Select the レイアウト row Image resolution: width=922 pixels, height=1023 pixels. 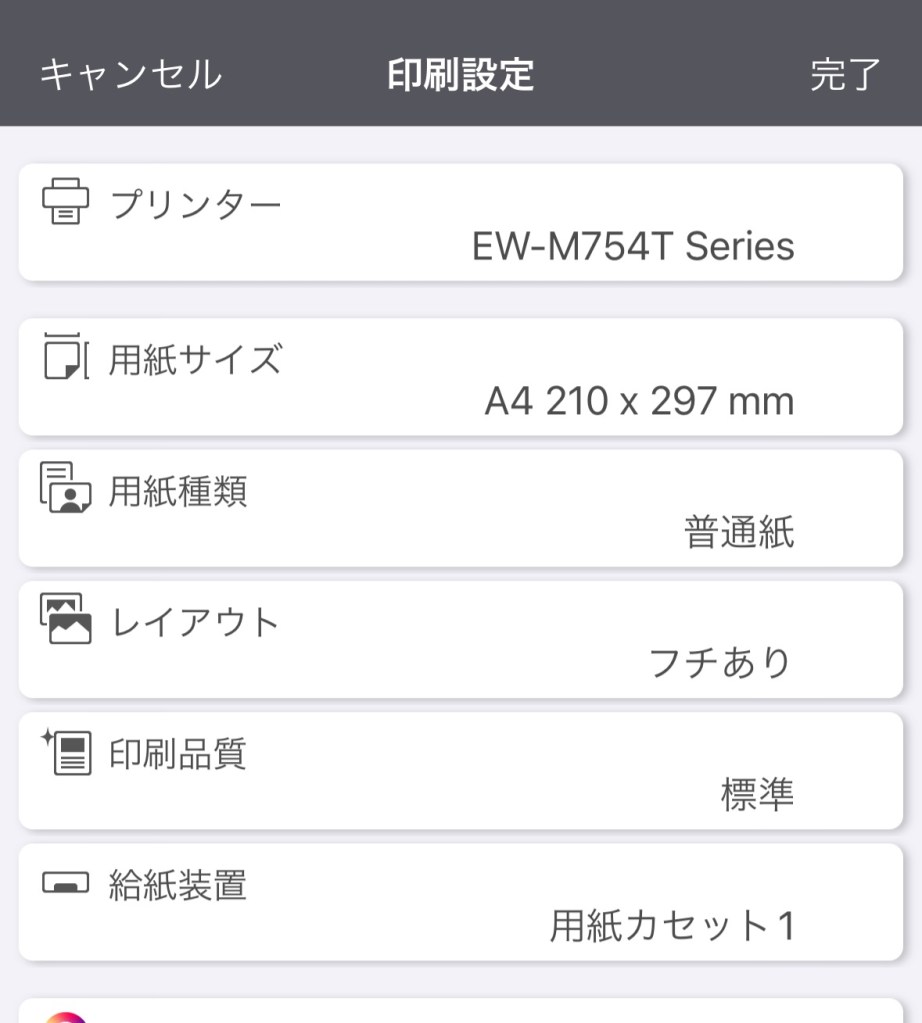[x=460, y=640]
